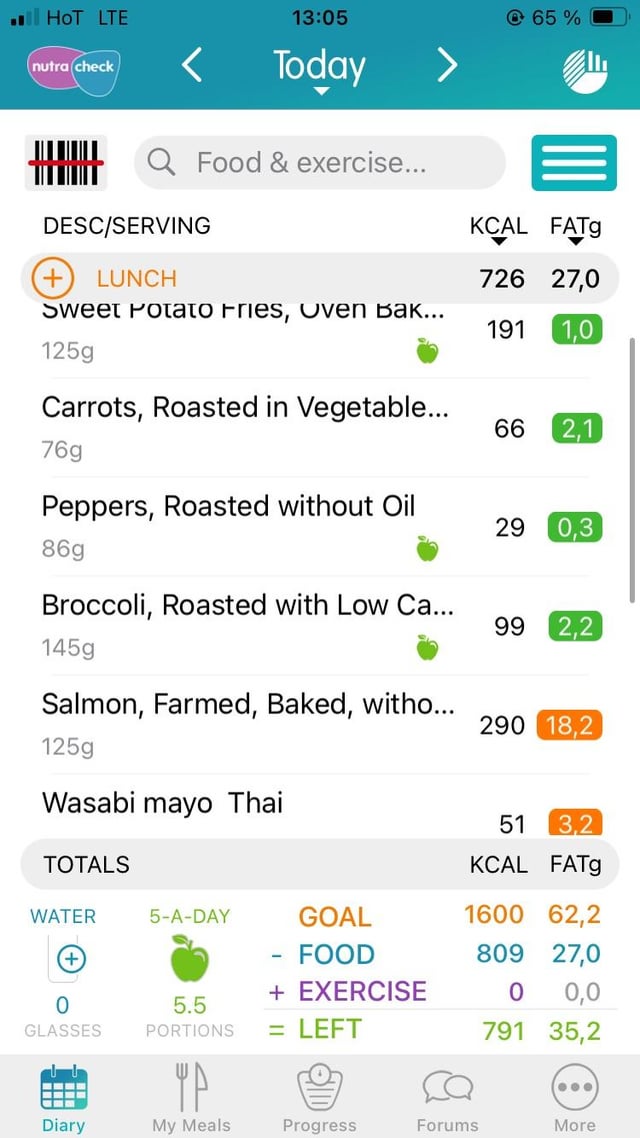This screenshot has width=640, height=1138.
Task: Open the Salmon, Farmed, Baked entry
Action: tap(319, 724)
